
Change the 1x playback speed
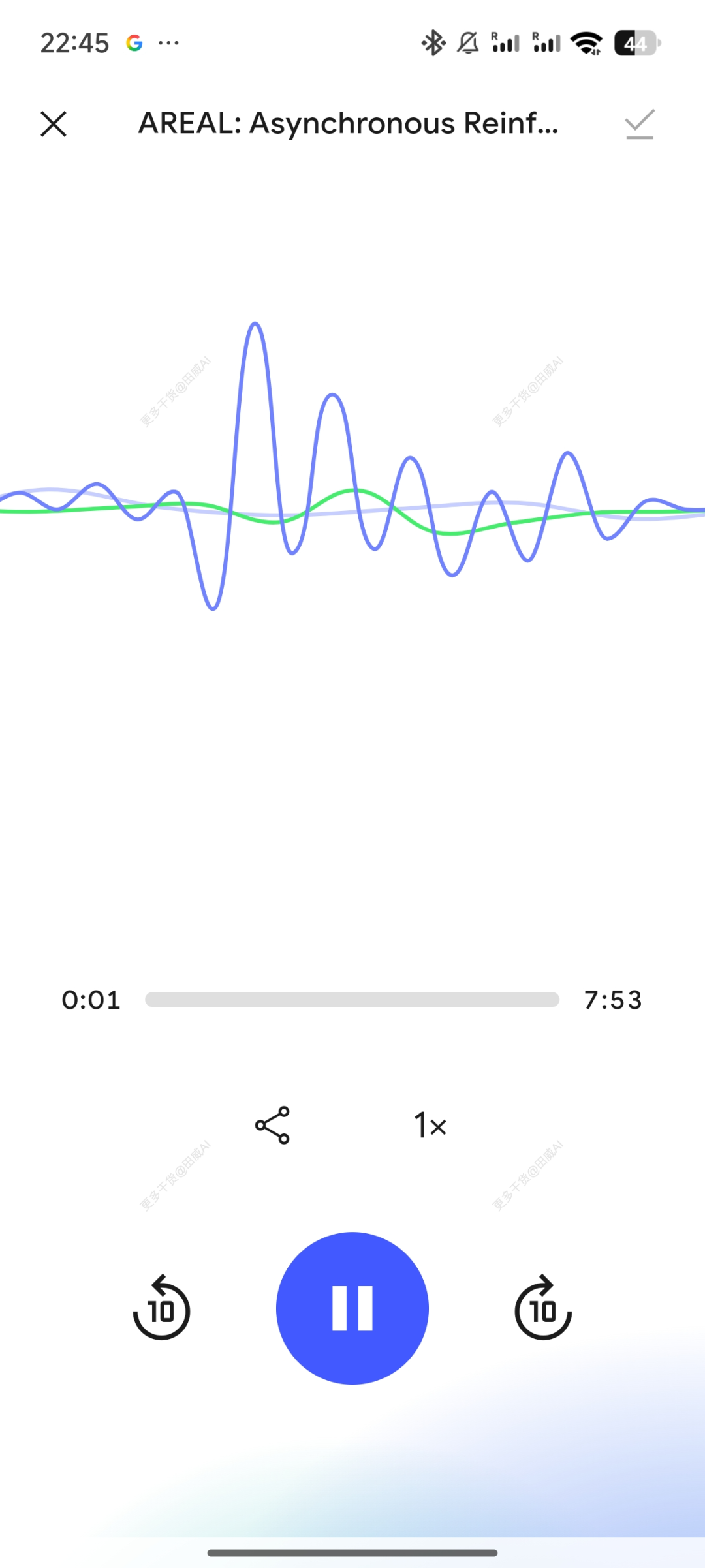pyautogui.click(x=430, y=1125)
